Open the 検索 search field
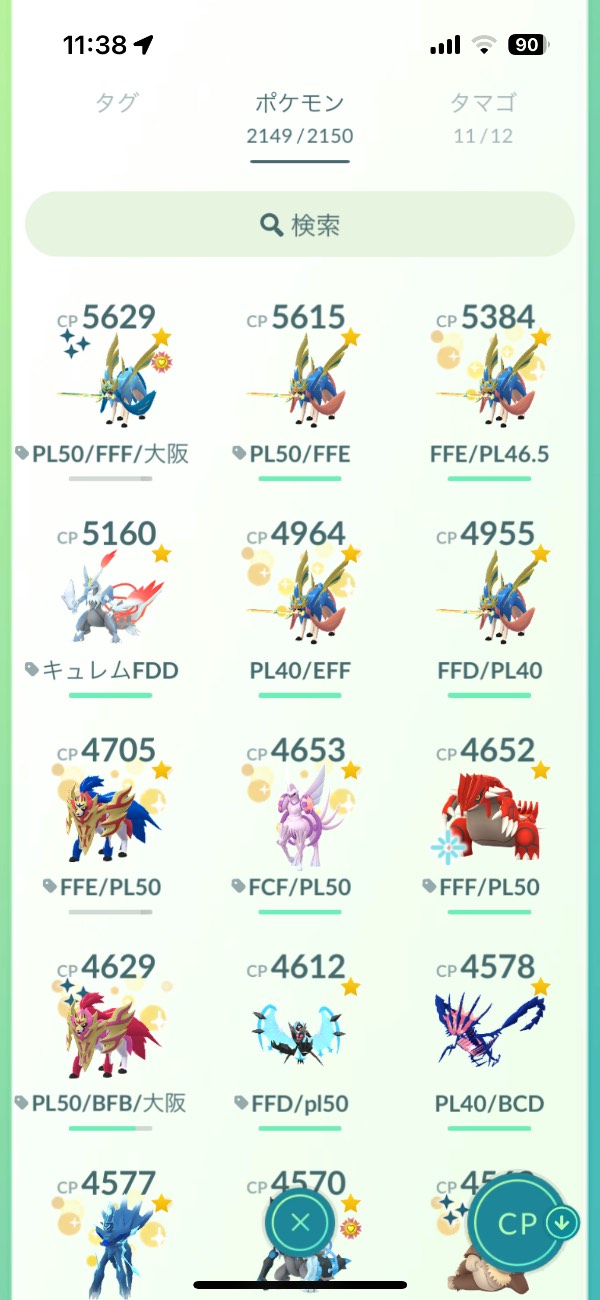The height and width of the screenshot is (1300, 600). [x=300, y=225]
